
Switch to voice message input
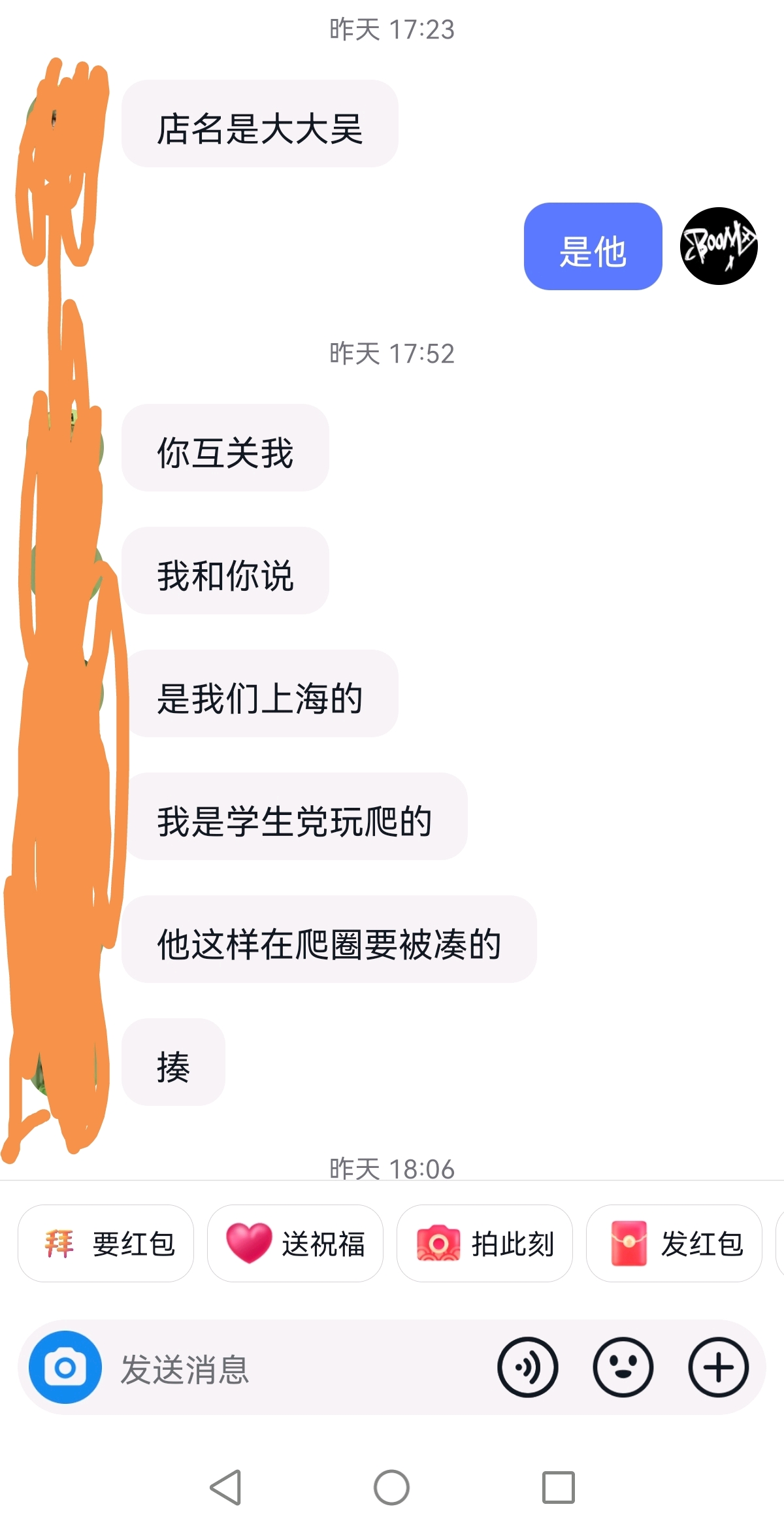pyautogui.click(x=527, y=1367)
